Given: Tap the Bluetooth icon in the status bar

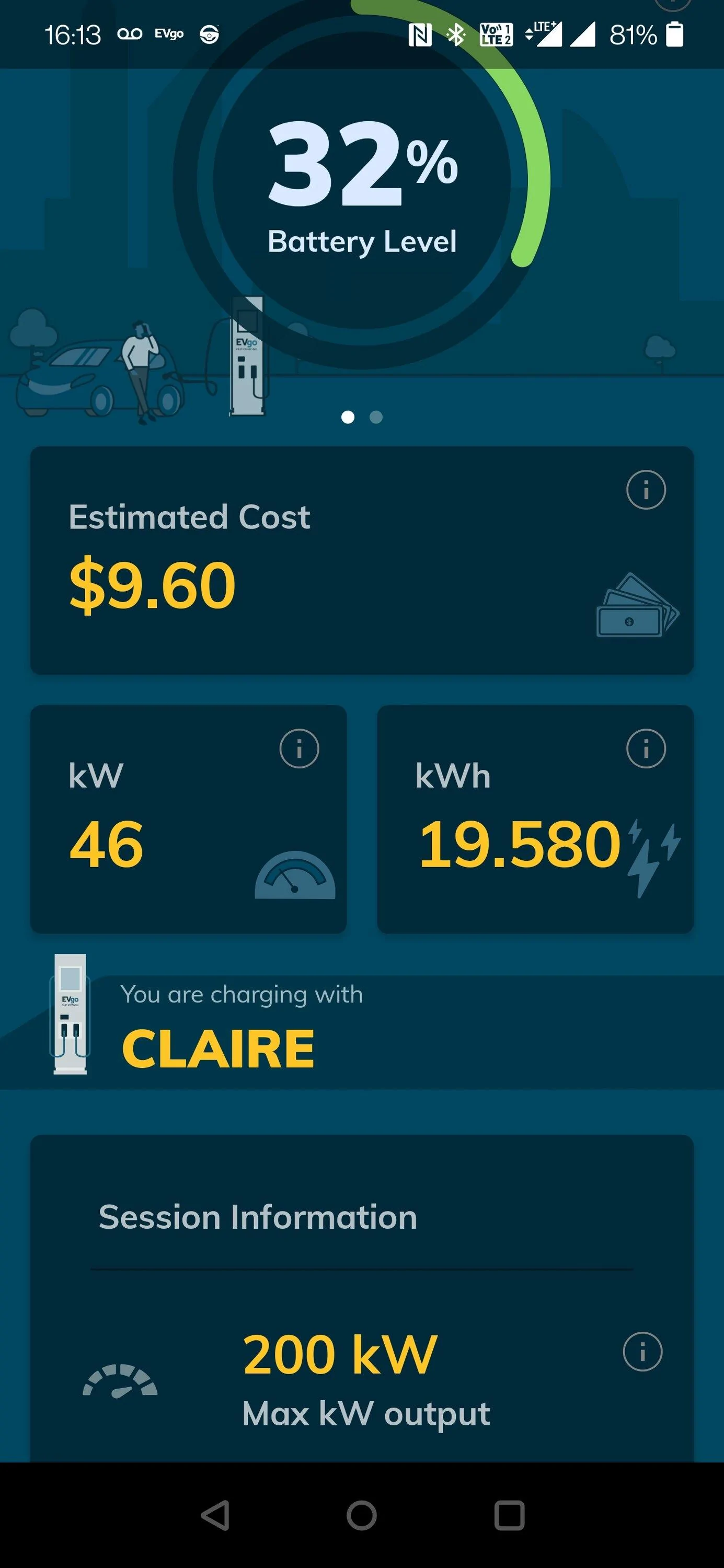Looking at the screenshot, I should click(455, 34).
